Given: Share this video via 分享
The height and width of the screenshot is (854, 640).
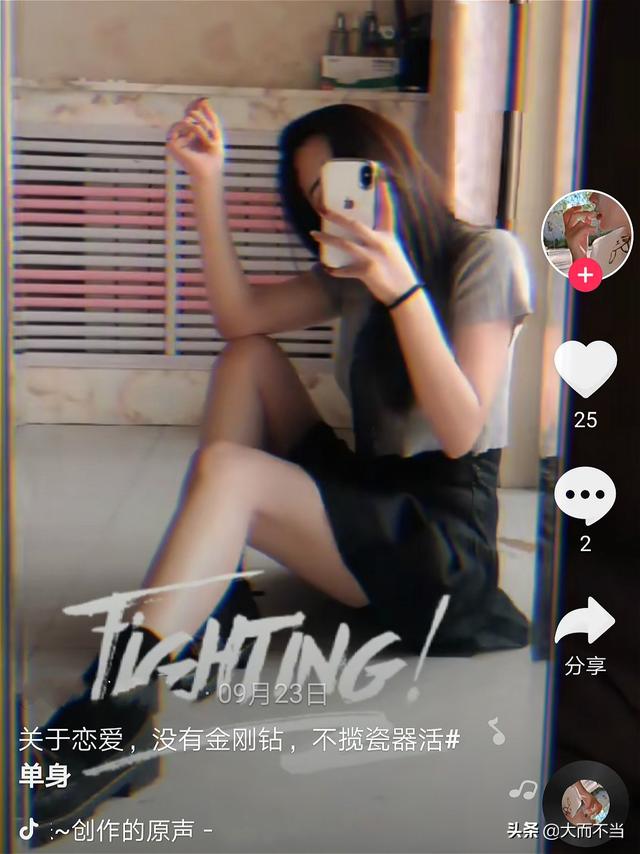Looking at the screenshot, I should [585, 623].
